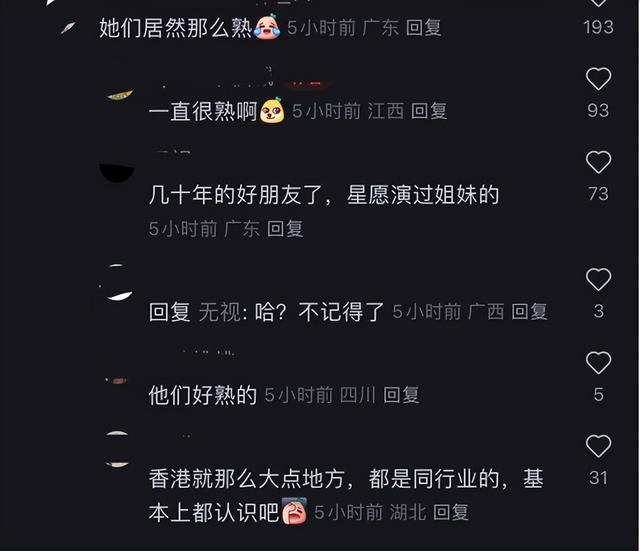Screen dimensions: 640x551
Task: Like the comment 哈？不记得了
Action: click(x=598, y=280)
